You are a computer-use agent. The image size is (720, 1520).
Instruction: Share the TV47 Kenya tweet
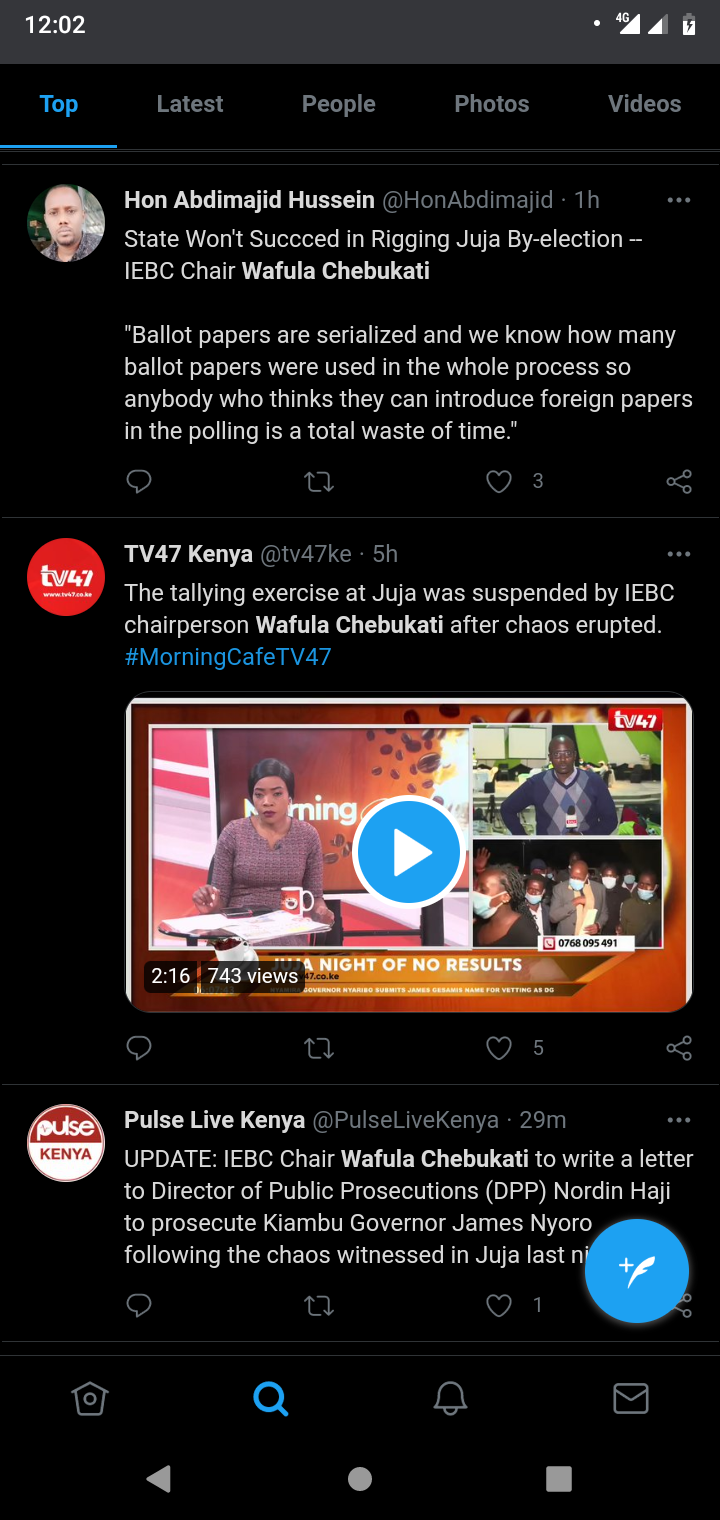tap(679, 1048)
